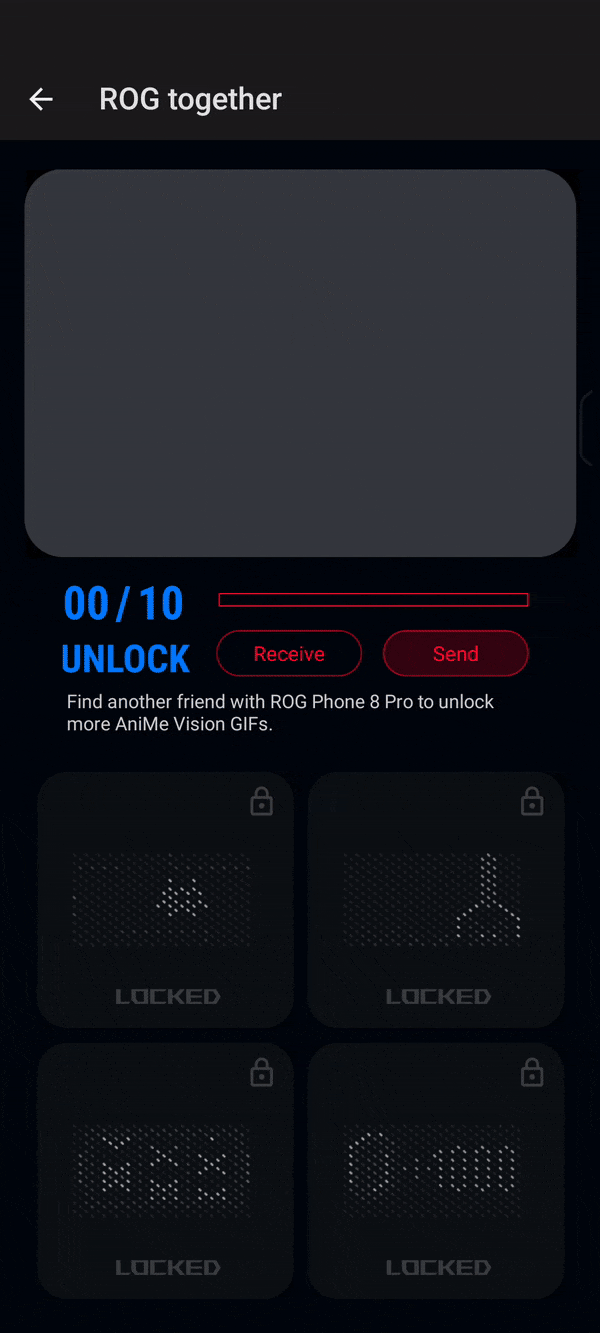Screen dimensions: 600x1333
Task: Open the locked GIF with Y-shaped figure
Action: [x=436, y=898]
